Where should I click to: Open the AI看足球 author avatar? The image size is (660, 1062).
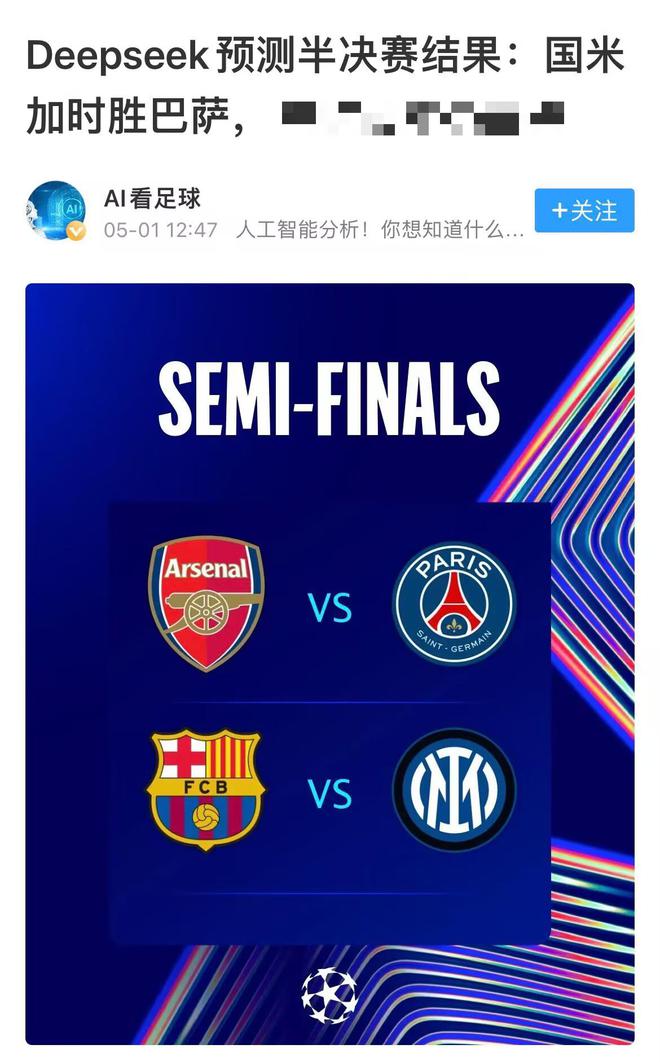click(56, 212)
